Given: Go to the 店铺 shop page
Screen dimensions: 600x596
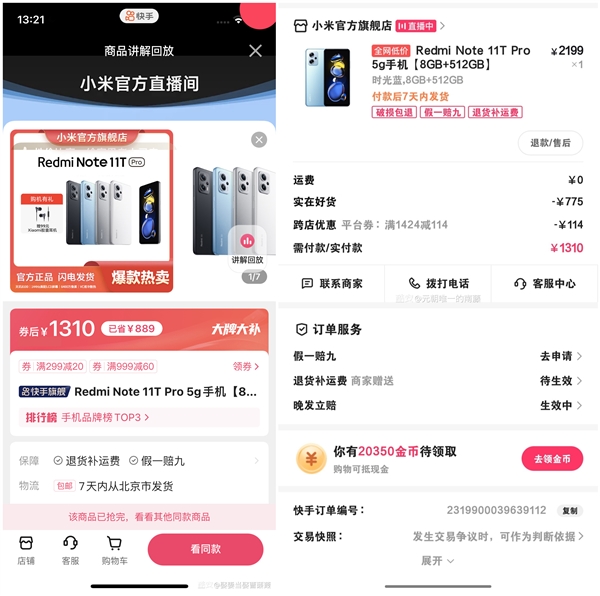Looking at the screenshot, I should [26, 550].
